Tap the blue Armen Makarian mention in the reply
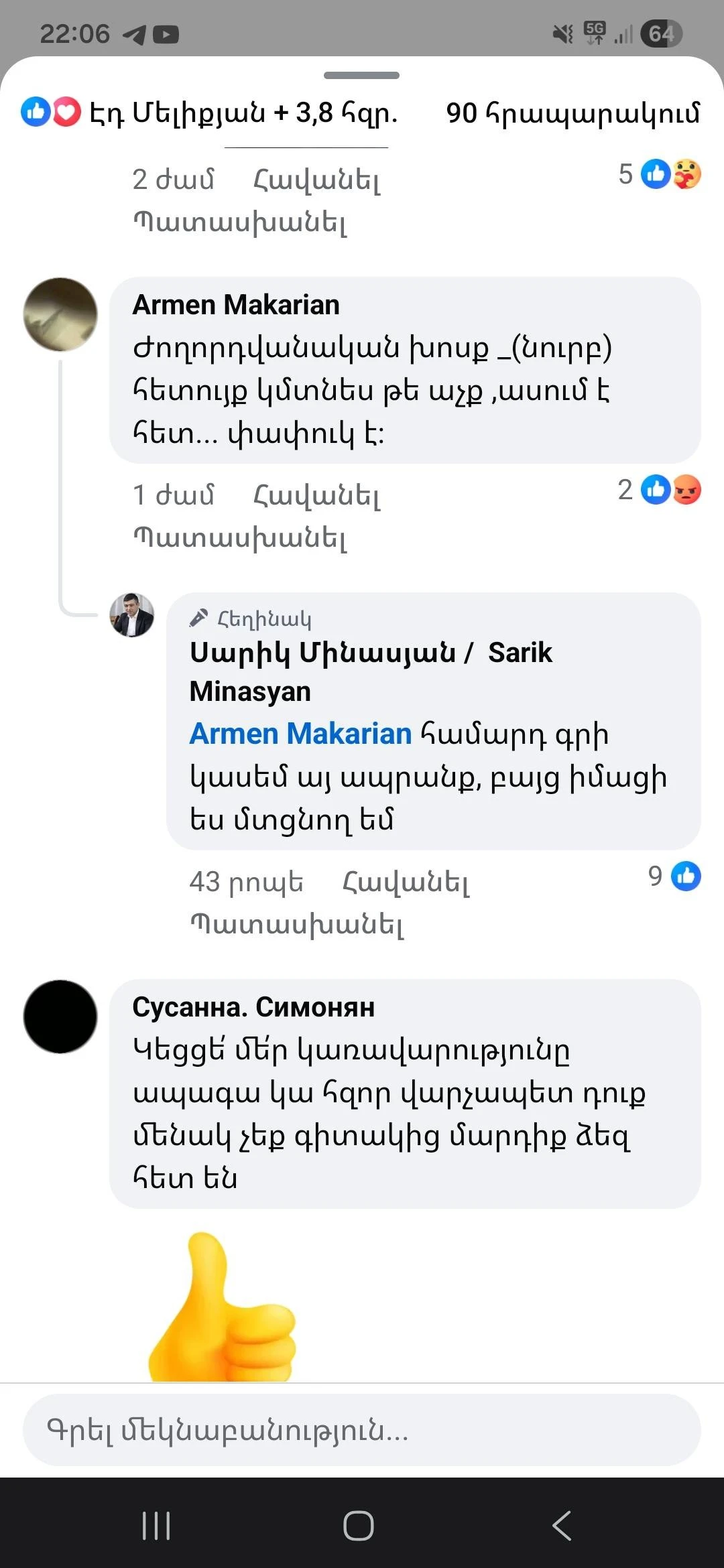 [x=300, y=734]
